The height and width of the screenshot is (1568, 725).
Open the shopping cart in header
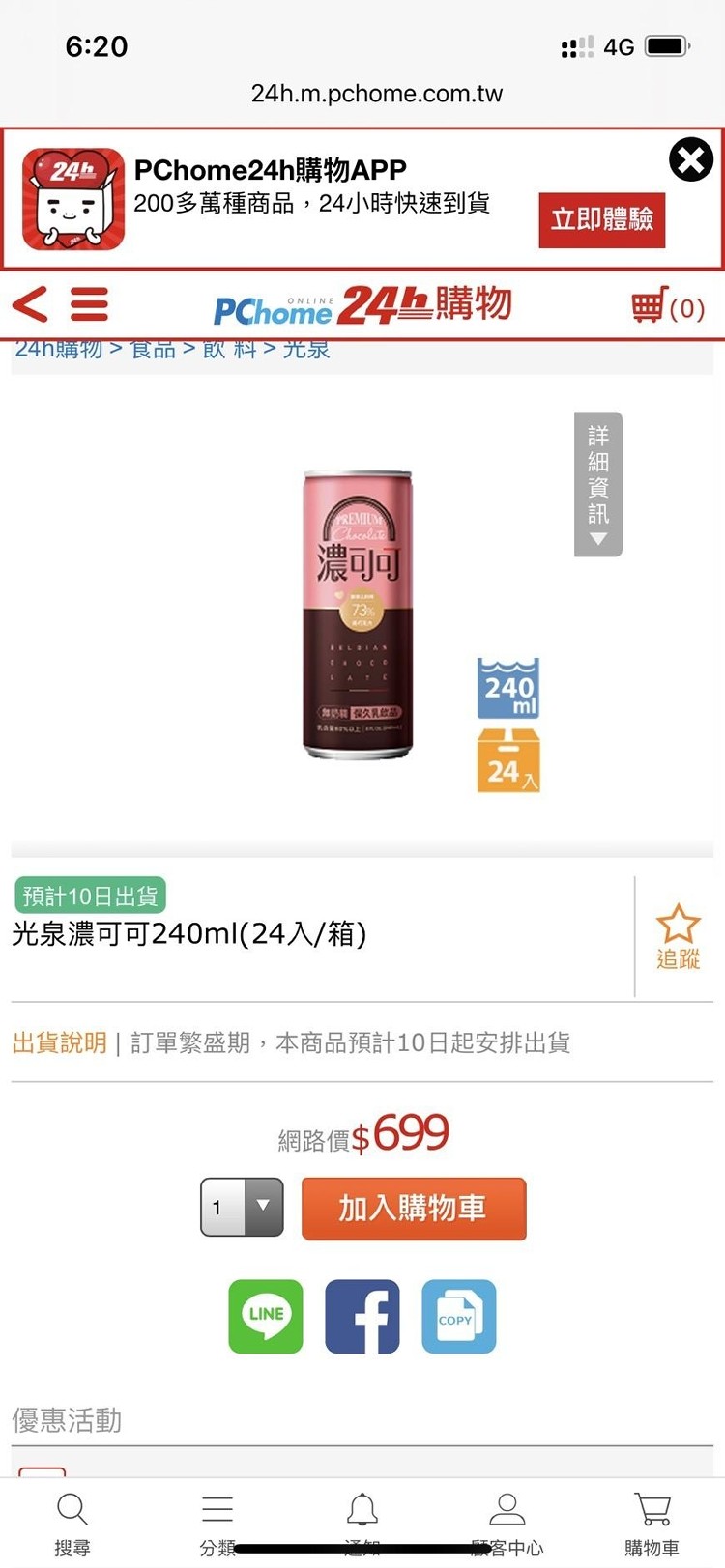667,307
